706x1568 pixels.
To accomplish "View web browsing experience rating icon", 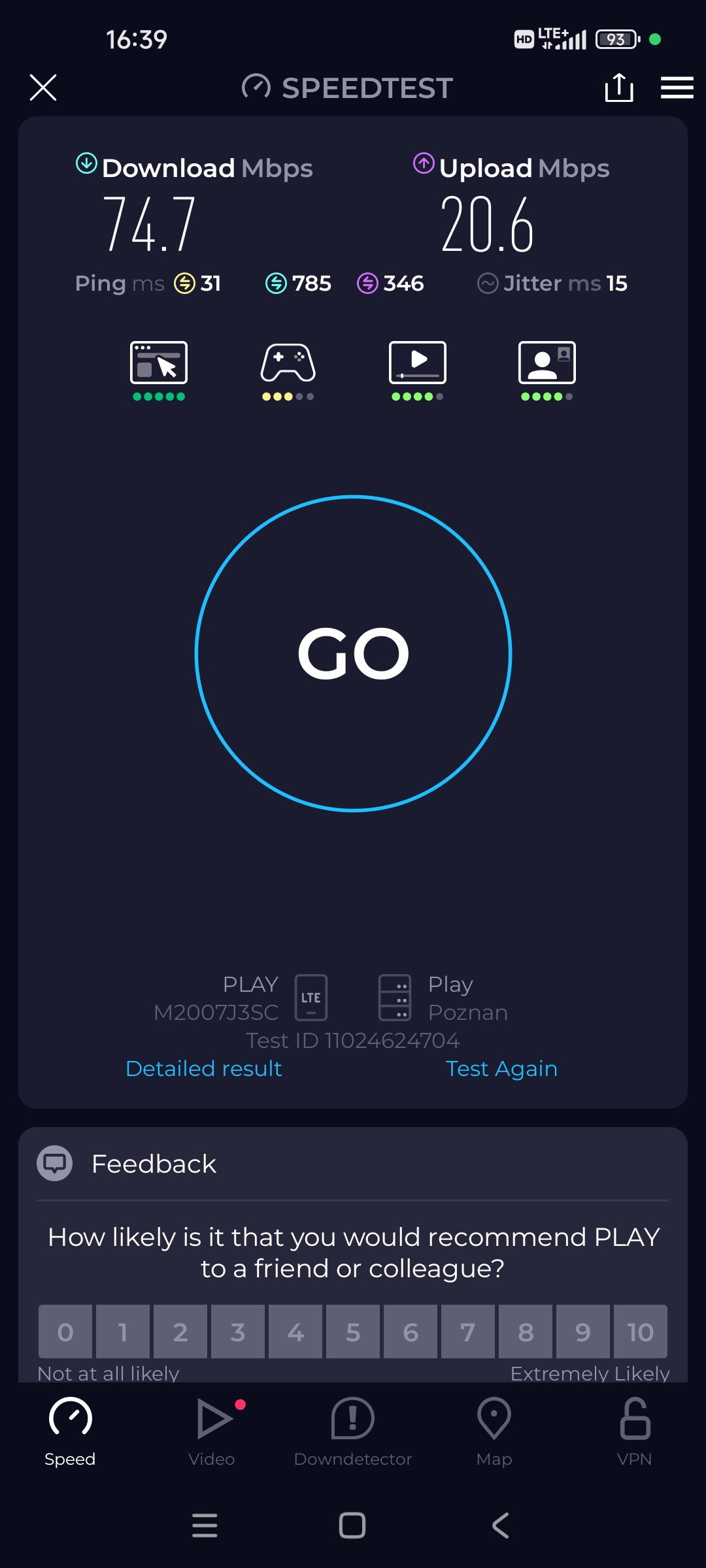I will point(159,363).
